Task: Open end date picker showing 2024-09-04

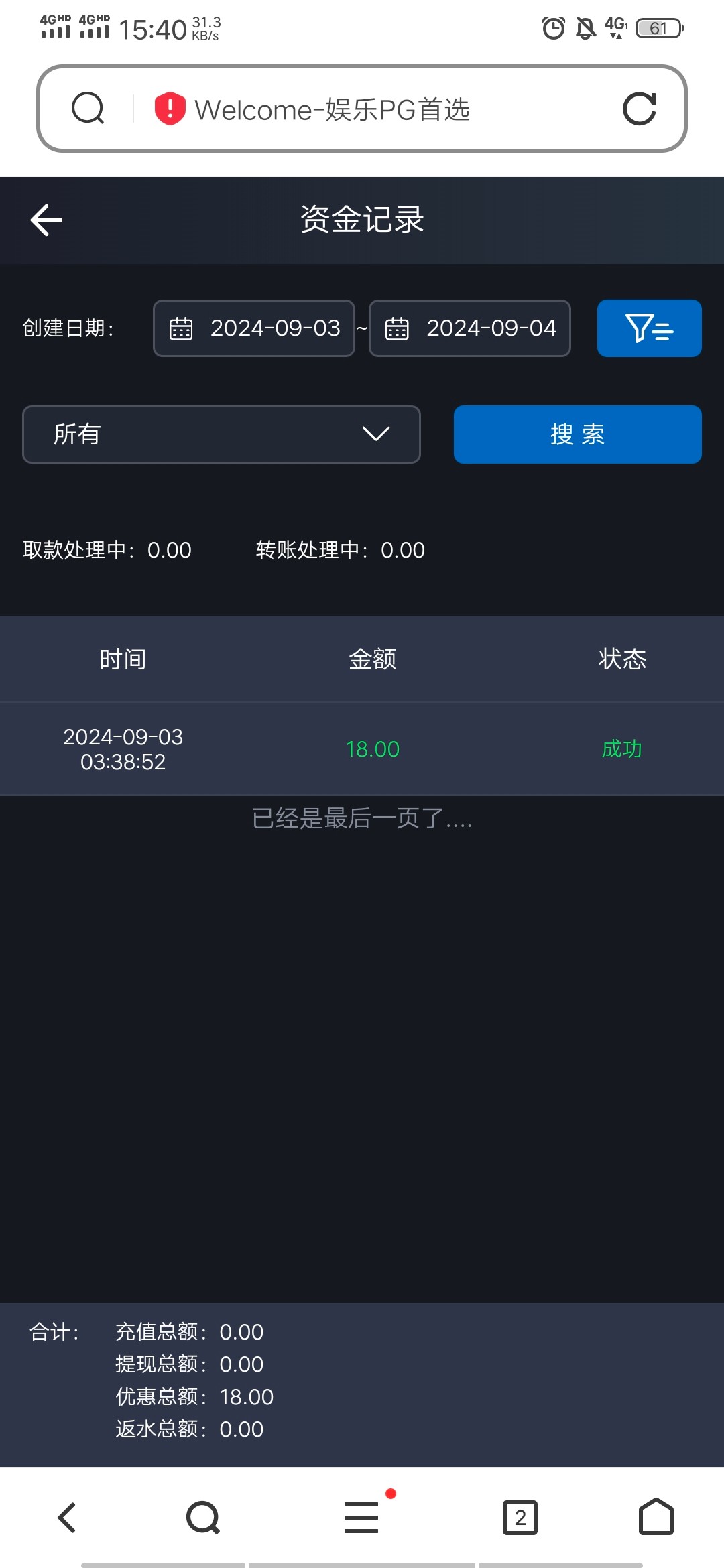Action: click(x=470, y=328)
